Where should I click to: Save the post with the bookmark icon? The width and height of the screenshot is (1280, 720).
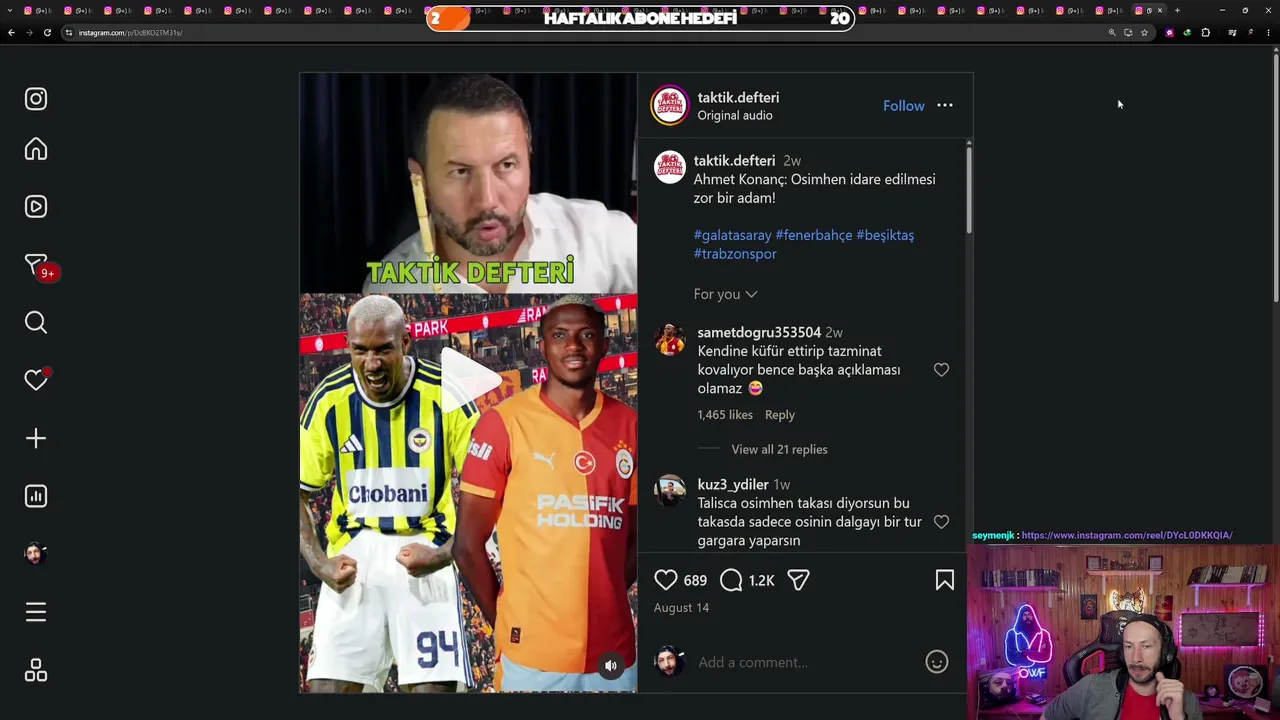945,580
